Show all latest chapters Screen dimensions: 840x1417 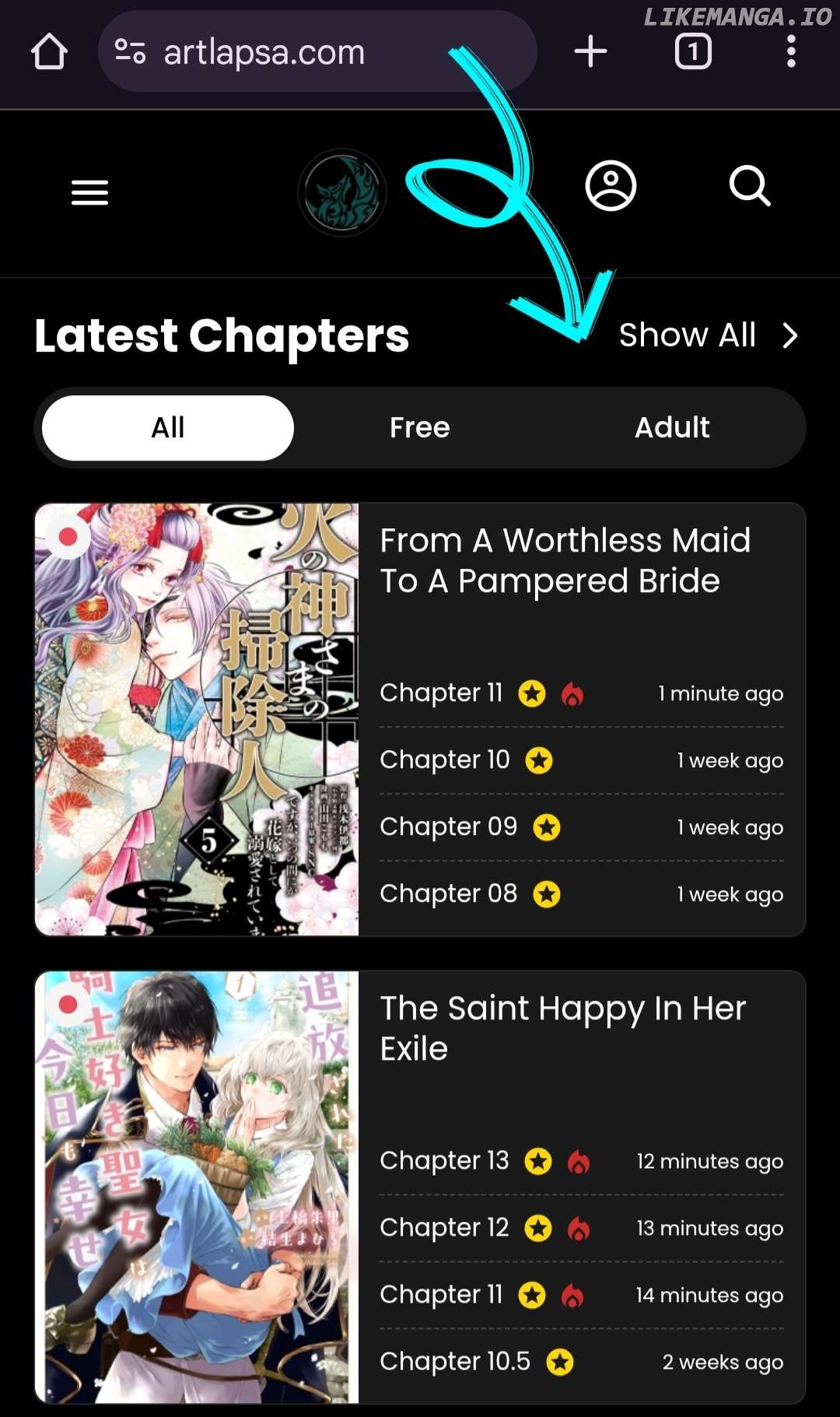click(x=708, y=335)
